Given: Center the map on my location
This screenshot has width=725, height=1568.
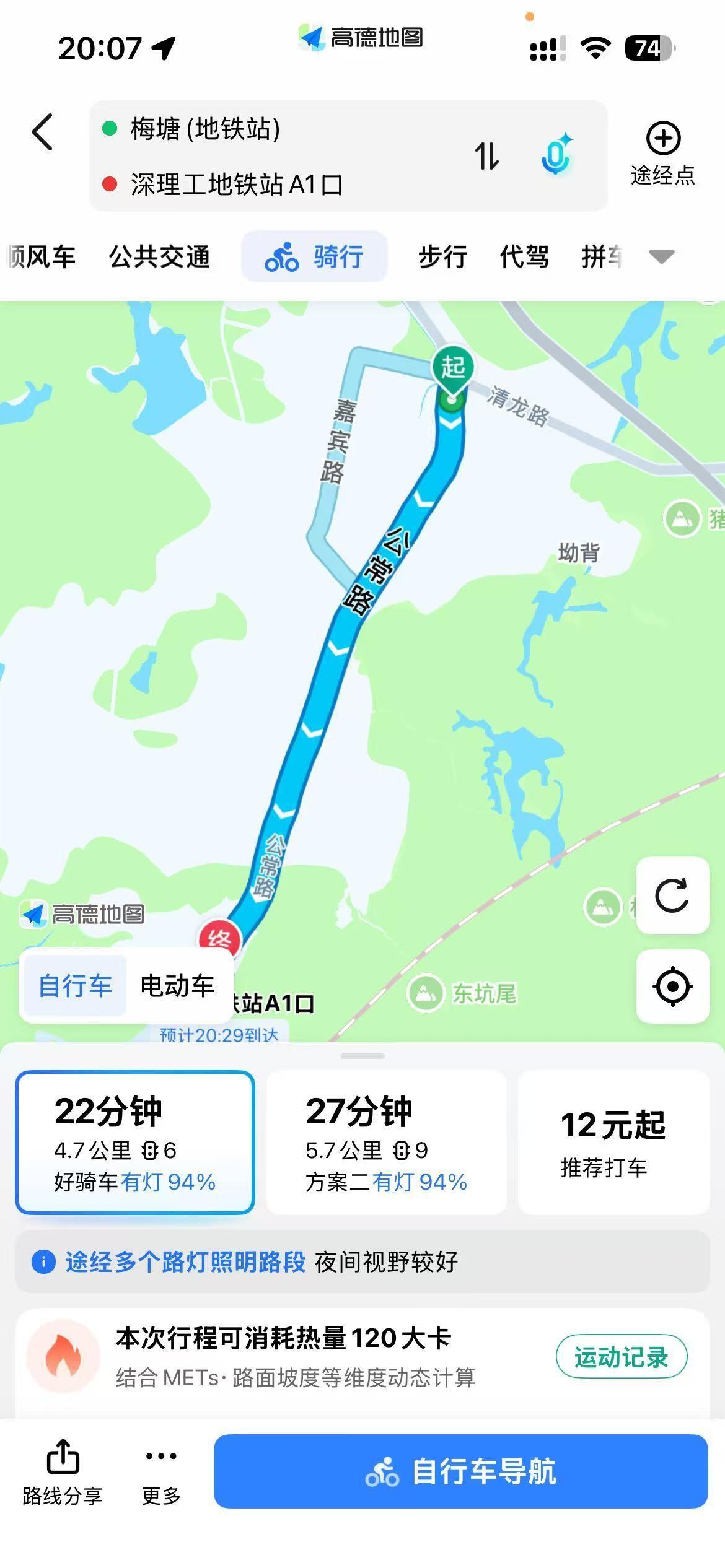Looking at the screenshot, I should (672, 986).
